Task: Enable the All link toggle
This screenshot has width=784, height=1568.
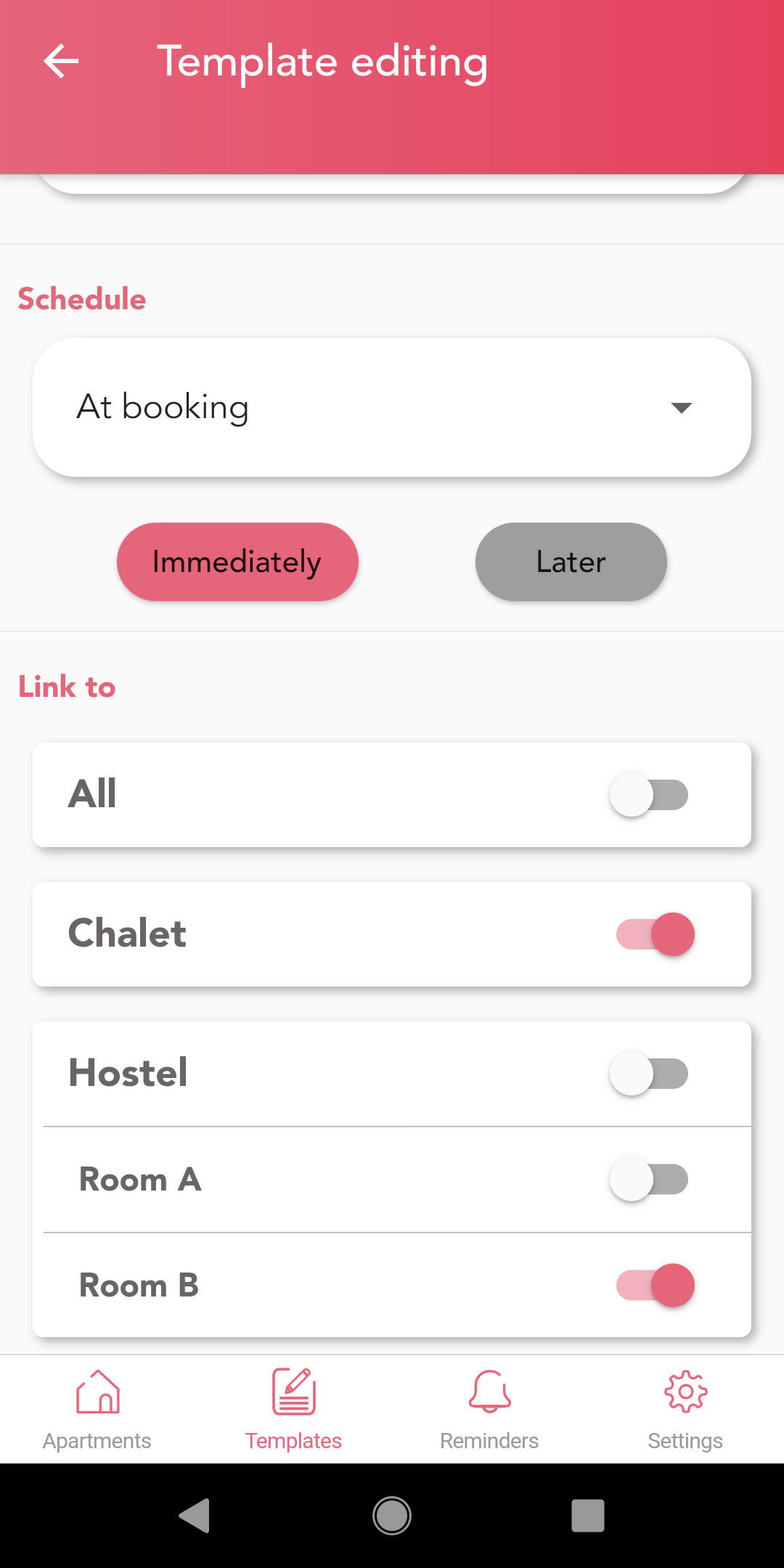Action: click(649, 795)
